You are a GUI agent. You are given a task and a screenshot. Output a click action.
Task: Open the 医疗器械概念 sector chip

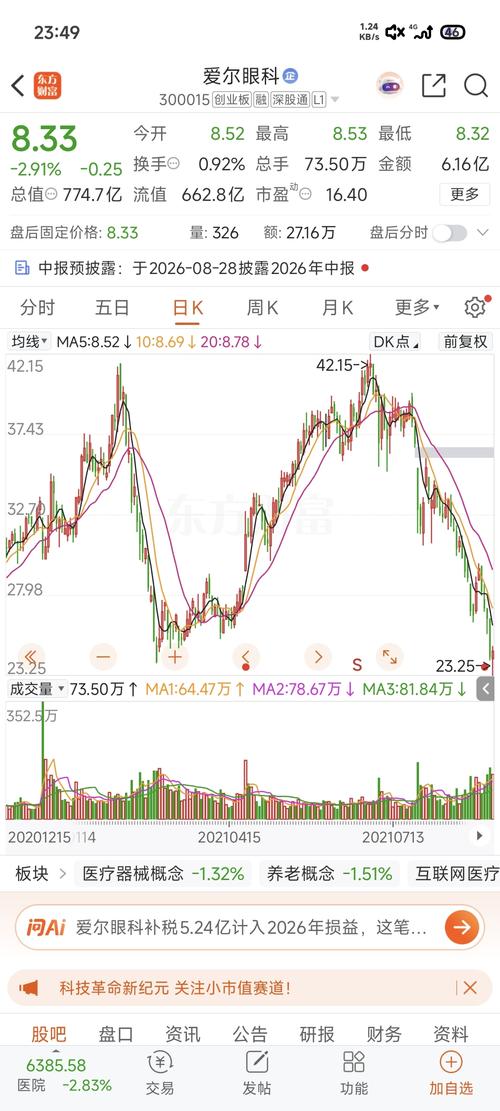tap(164, 874)
